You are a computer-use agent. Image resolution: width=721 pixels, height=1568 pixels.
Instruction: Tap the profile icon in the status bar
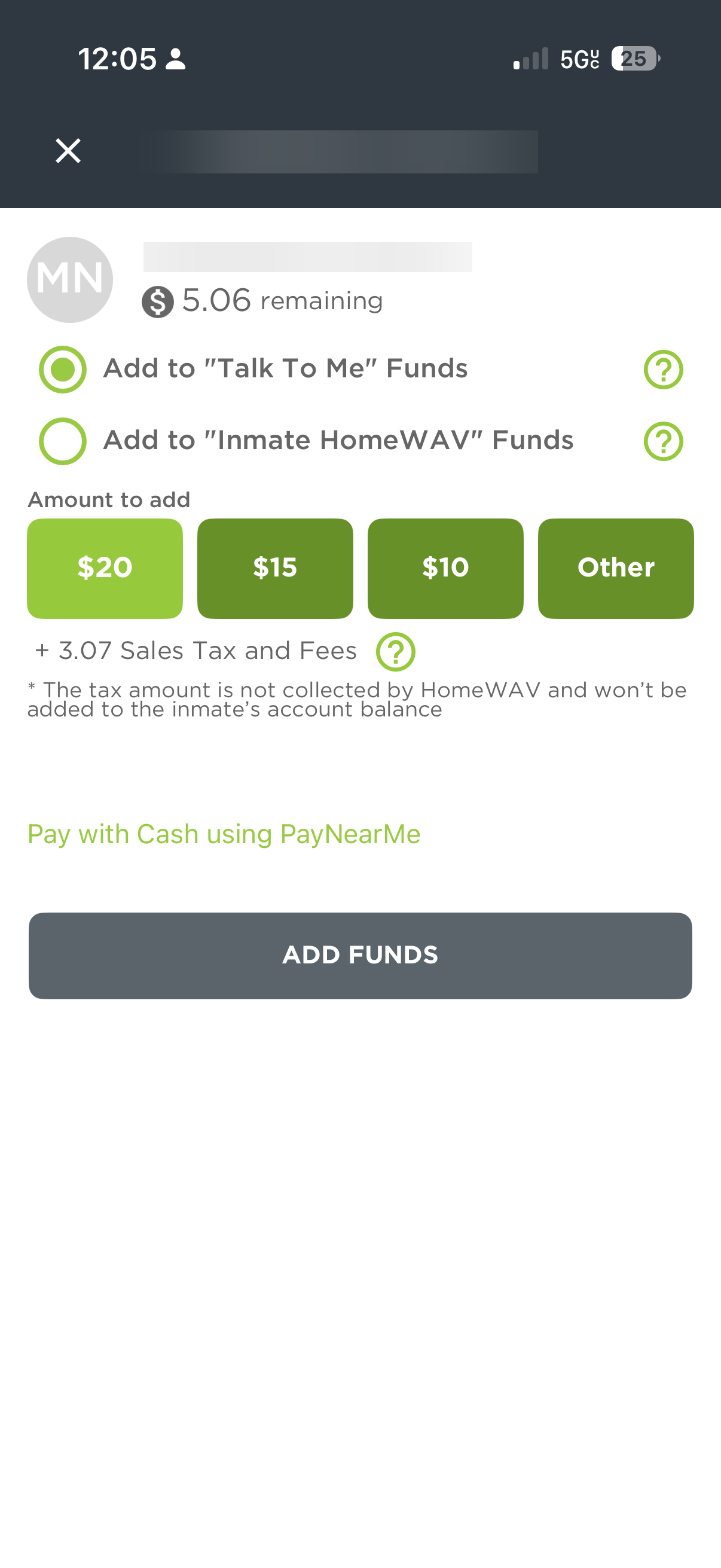(x=175, y=59)
